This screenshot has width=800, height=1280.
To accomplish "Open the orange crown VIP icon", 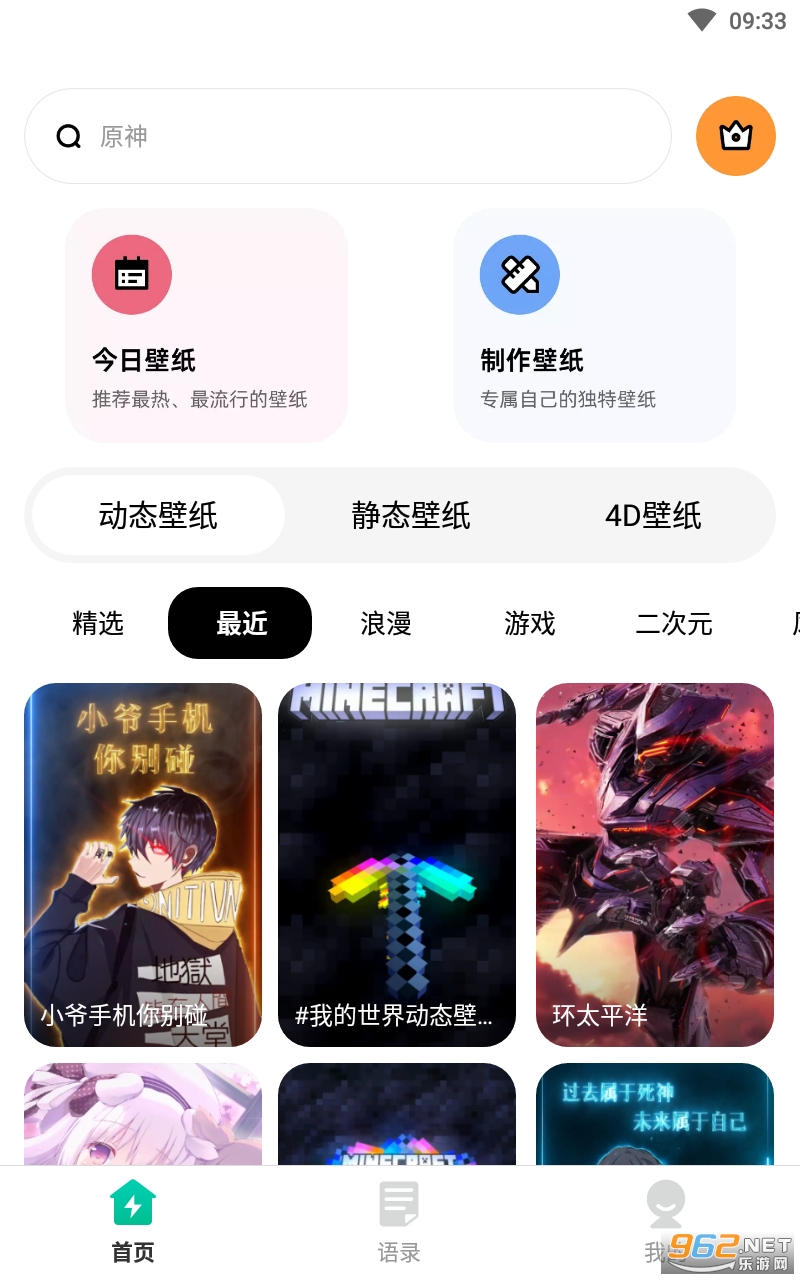I will click(x=735, y=136).
